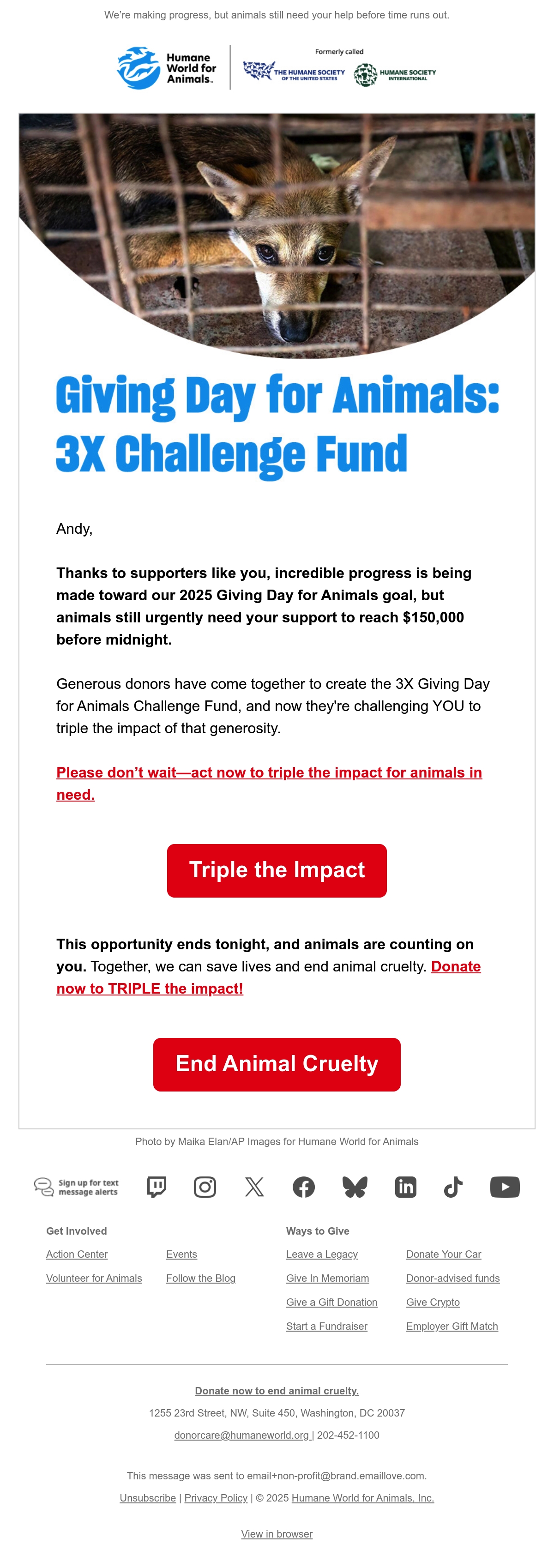Go to the Action Center link

coord(77,1254)
